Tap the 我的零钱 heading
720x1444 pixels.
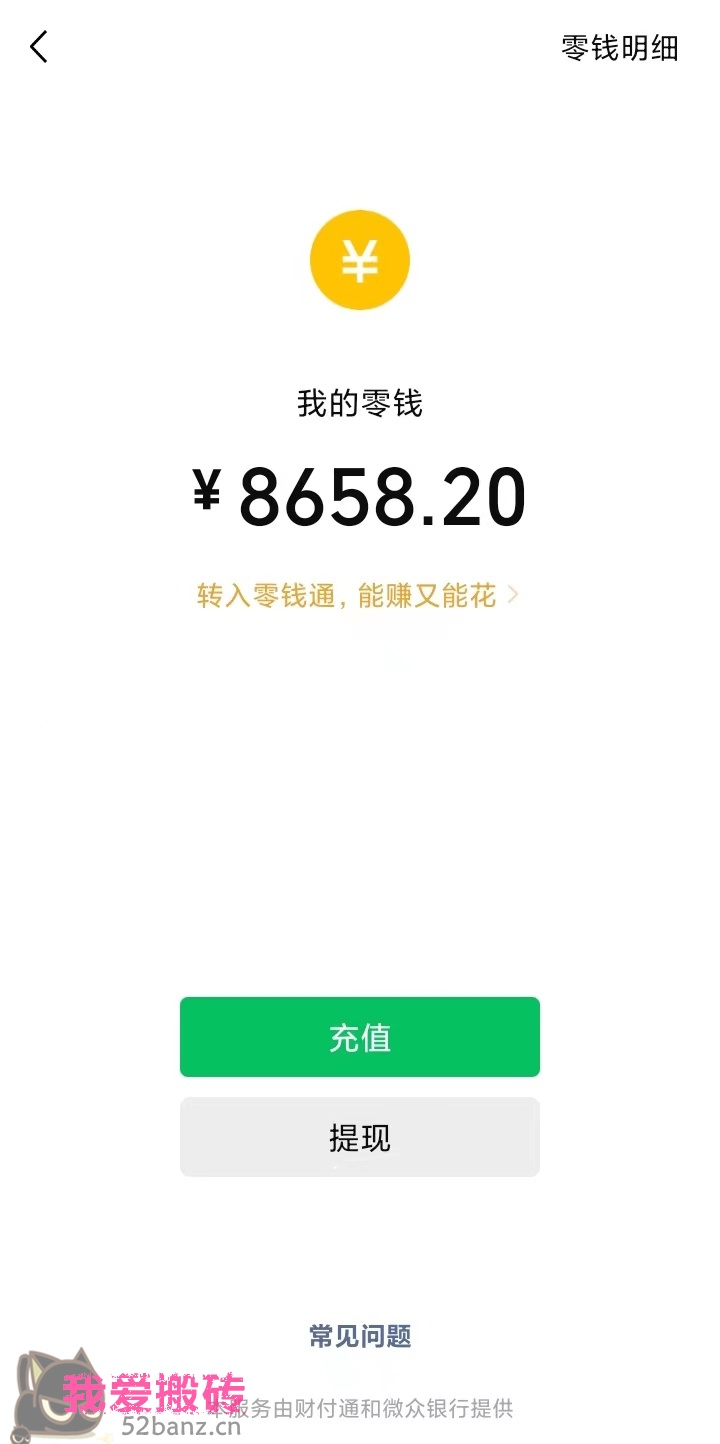tap(360, 402)
